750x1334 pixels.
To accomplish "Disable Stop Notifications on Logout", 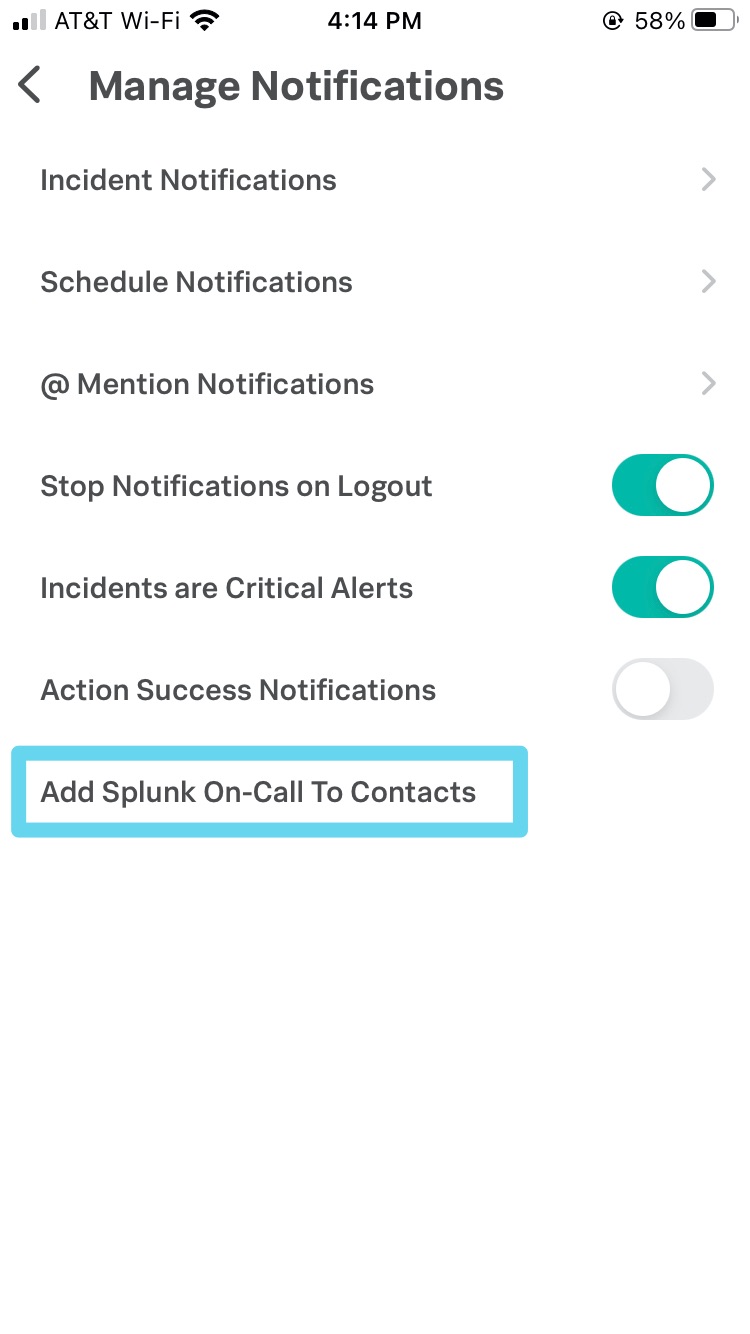I will 662,485.
